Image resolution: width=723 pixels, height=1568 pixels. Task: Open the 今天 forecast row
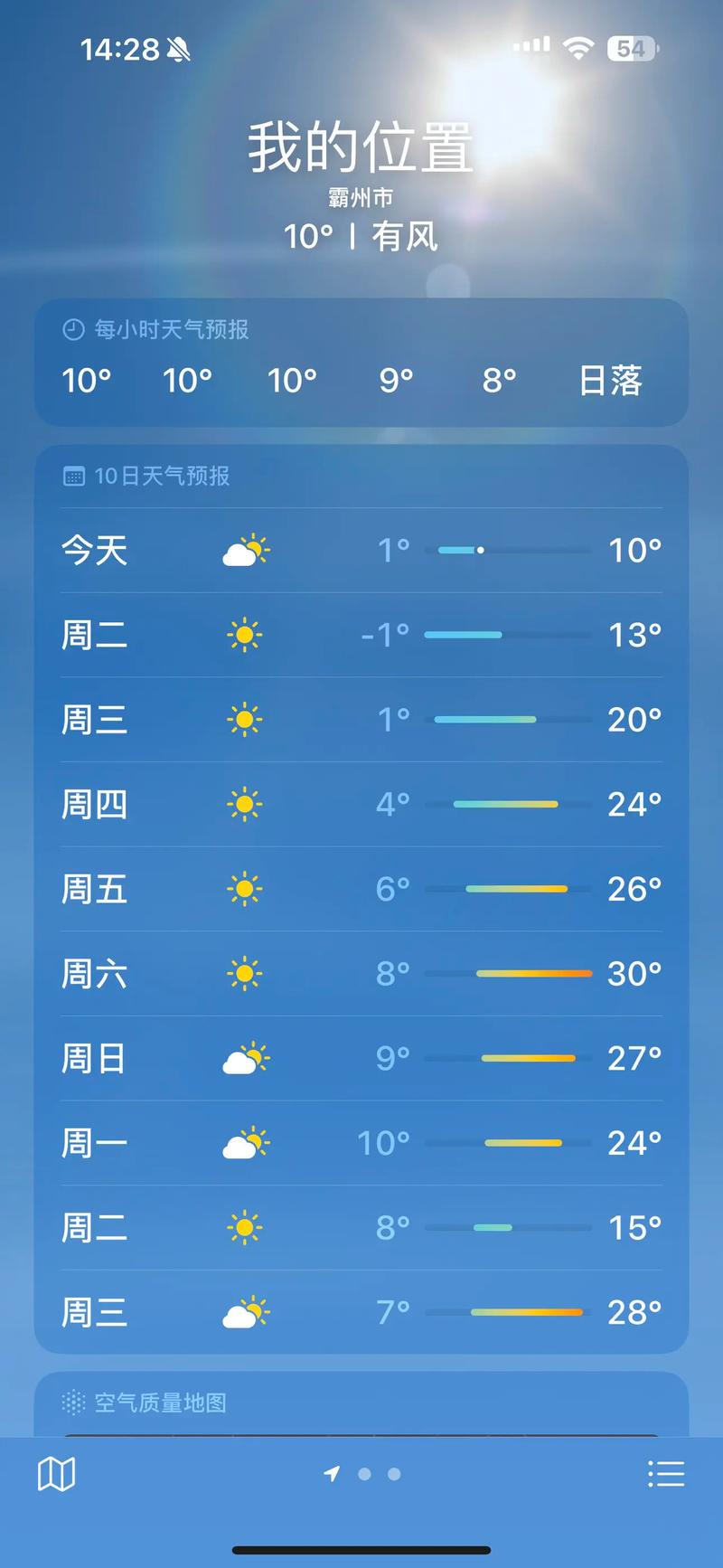pyautogui.click(x=361, y=551)
